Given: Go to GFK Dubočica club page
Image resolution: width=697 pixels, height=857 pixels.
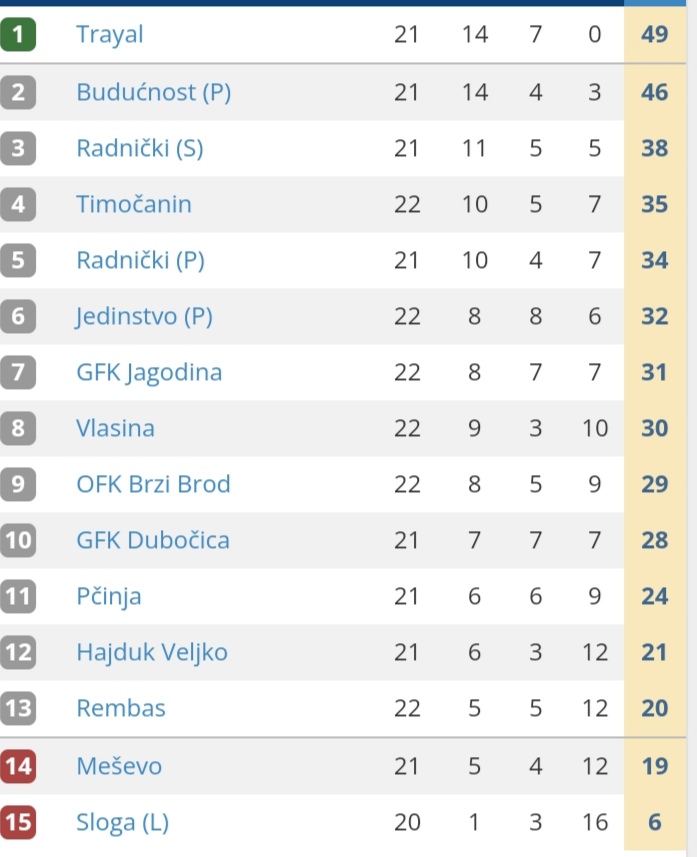Looking at the screenshot, I should 153,541.
